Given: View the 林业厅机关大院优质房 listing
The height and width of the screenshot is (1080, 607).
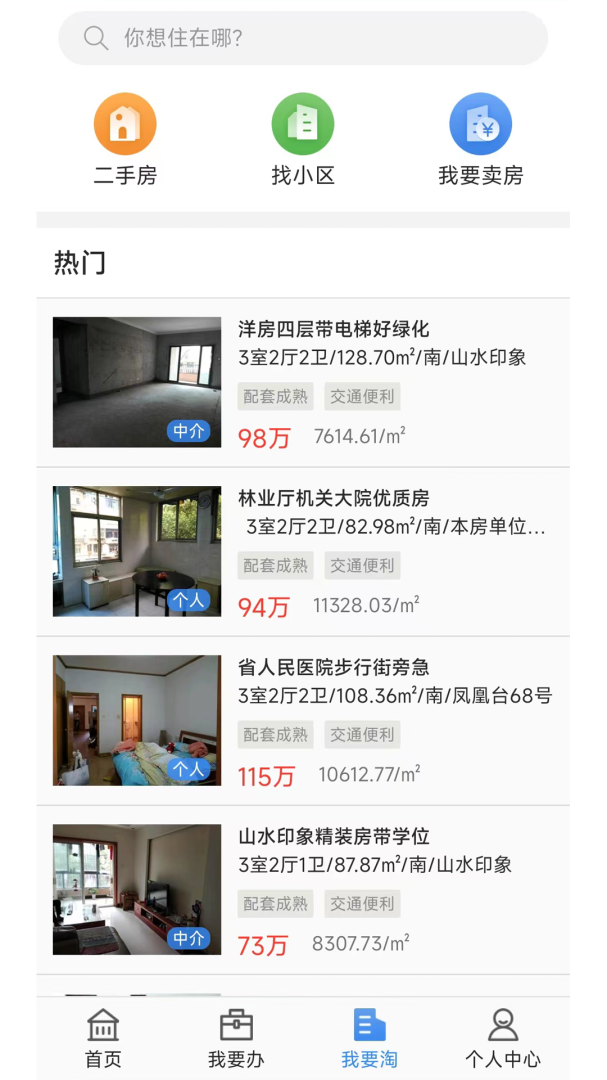Looking at the screenshot, I should 303,551.
